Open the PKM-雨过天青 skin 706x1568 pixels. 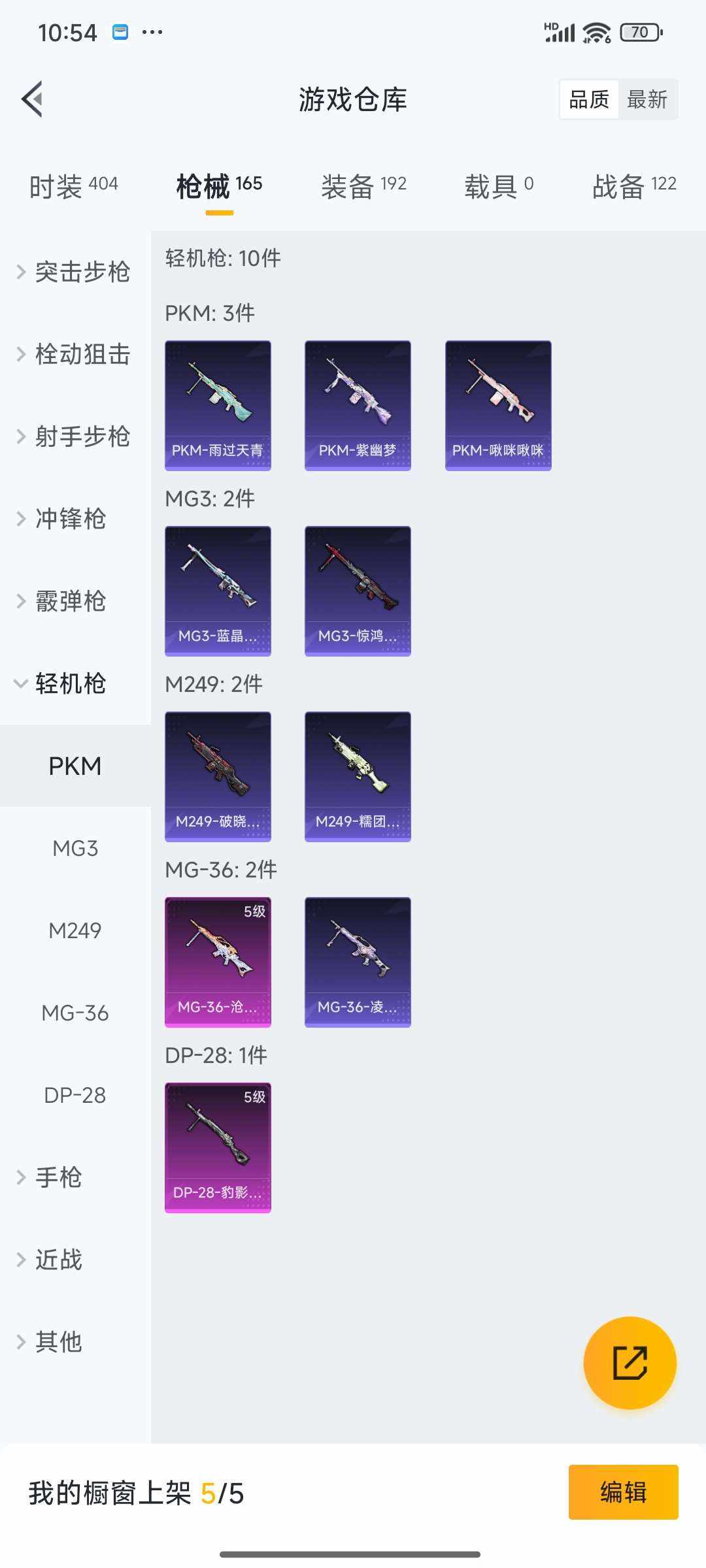coord(218,405)
